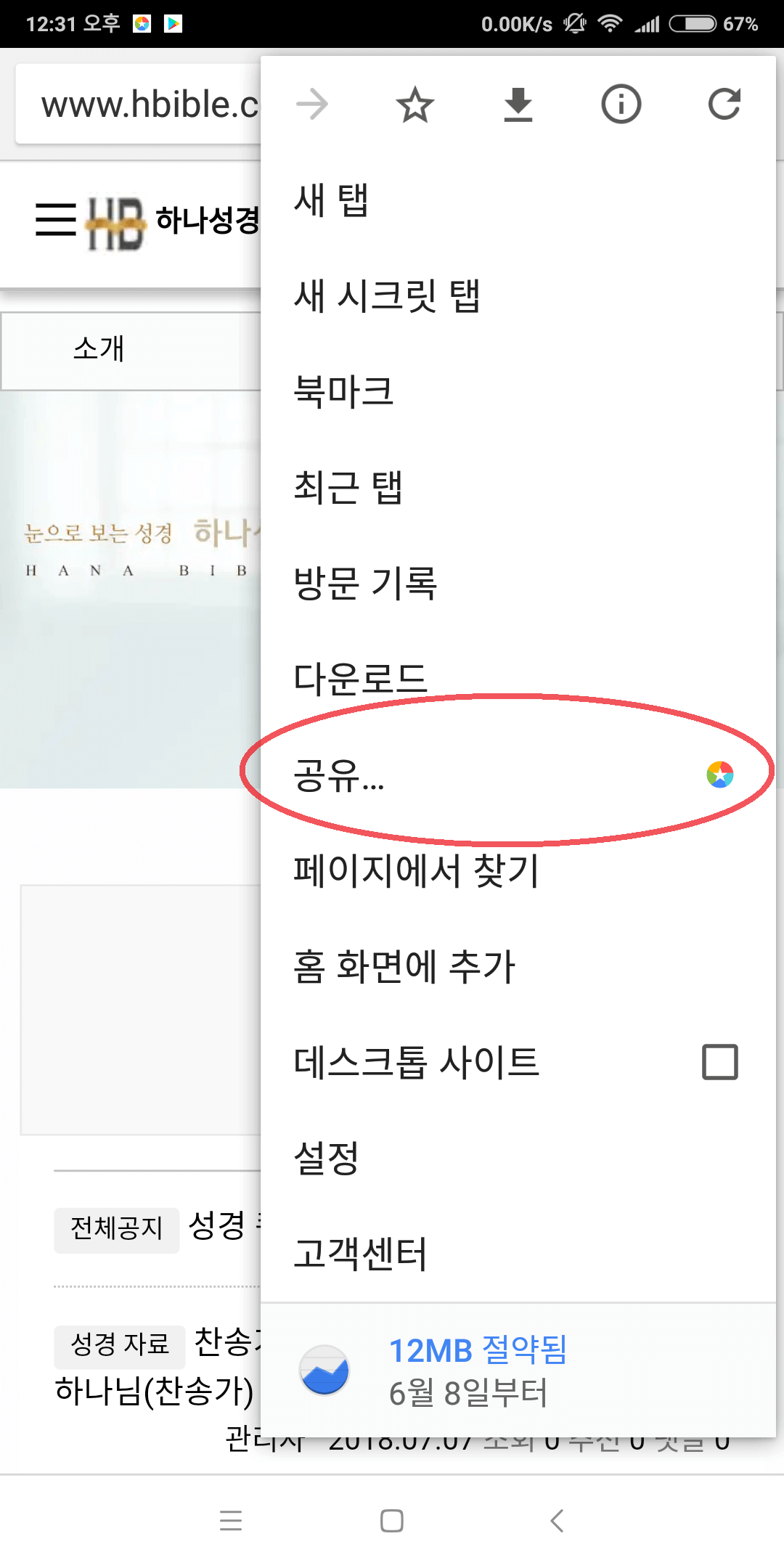
Task: View the 12MB data saved details
Action: (477, 1370)
